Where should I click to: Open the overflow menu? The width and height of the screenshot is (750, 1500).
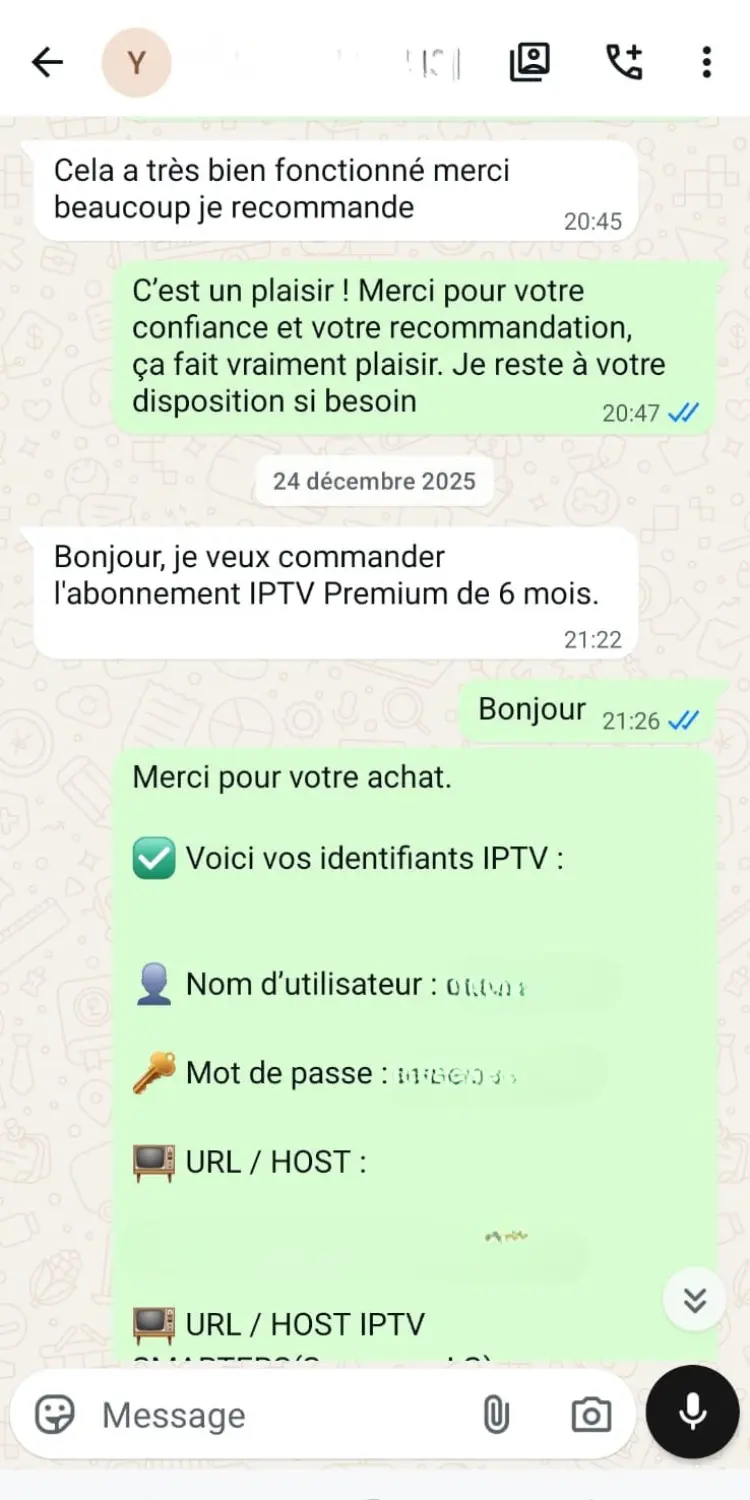(x=706, y=63)
